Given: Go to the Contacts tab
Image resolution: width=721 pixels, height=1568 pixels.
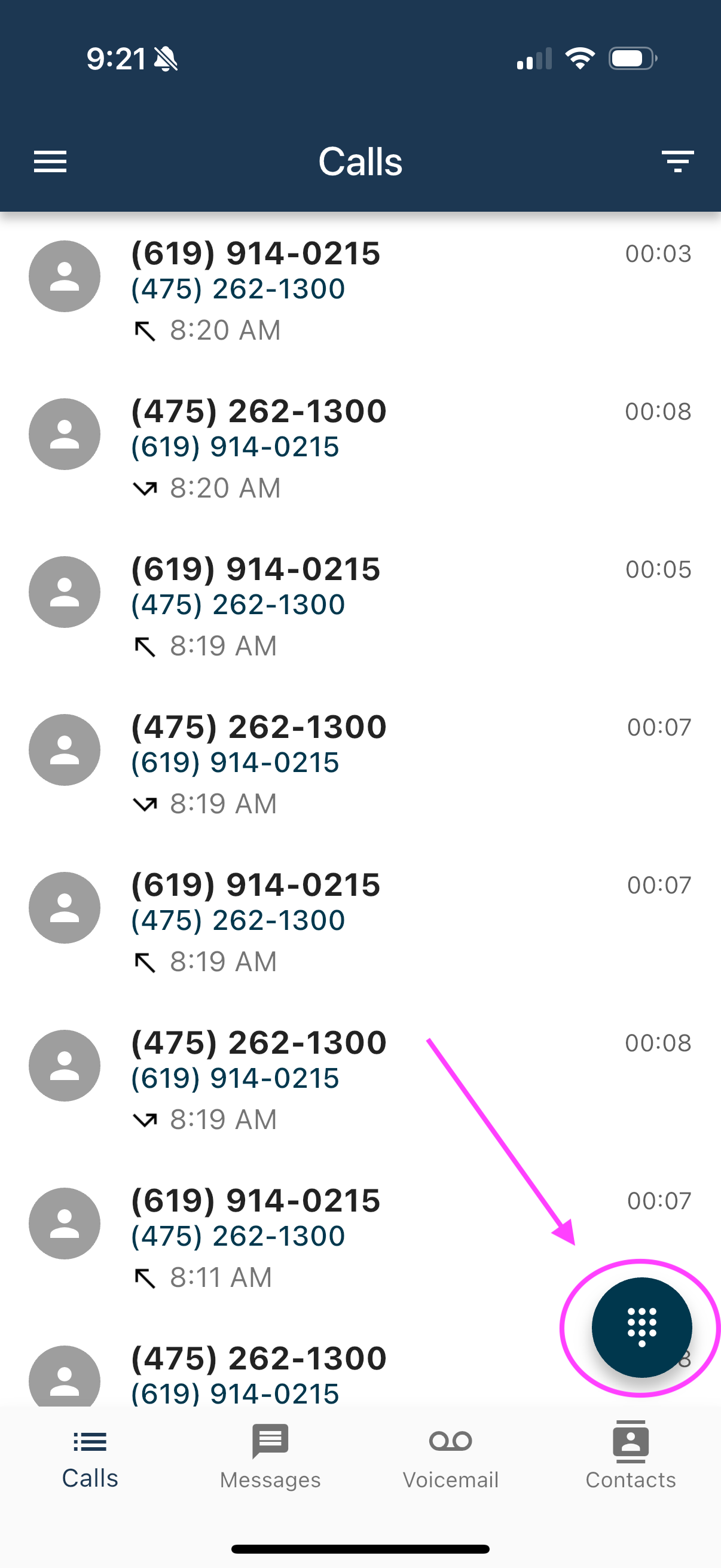Looking at the screenshot, I should [630, 1457].
